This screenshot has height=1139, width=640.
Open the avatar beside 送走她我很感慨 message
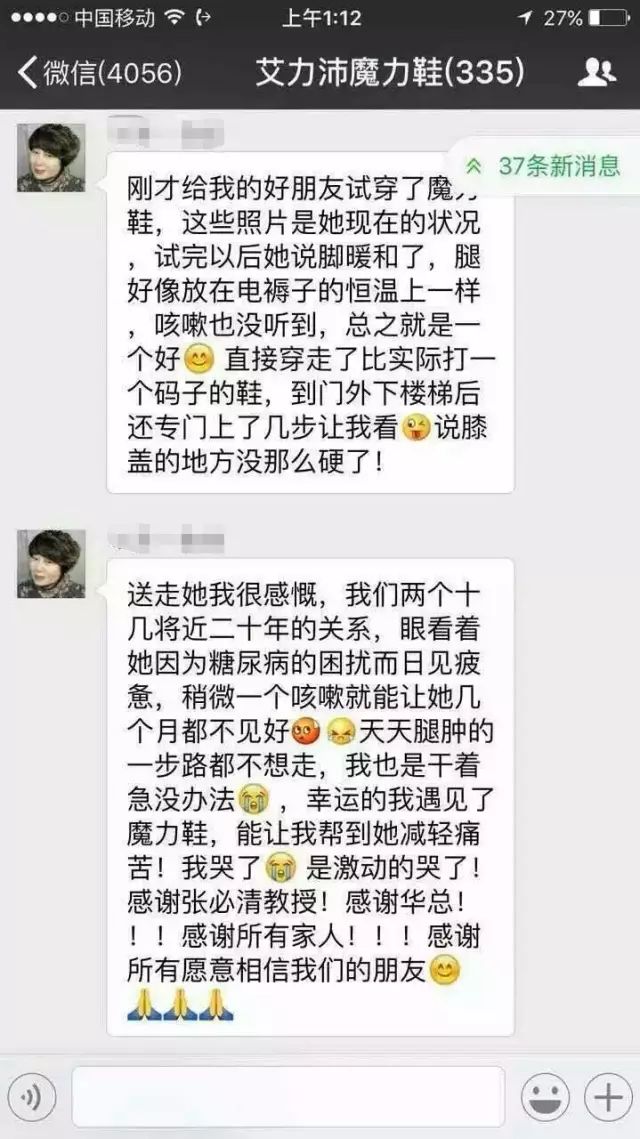coord(51,564)
